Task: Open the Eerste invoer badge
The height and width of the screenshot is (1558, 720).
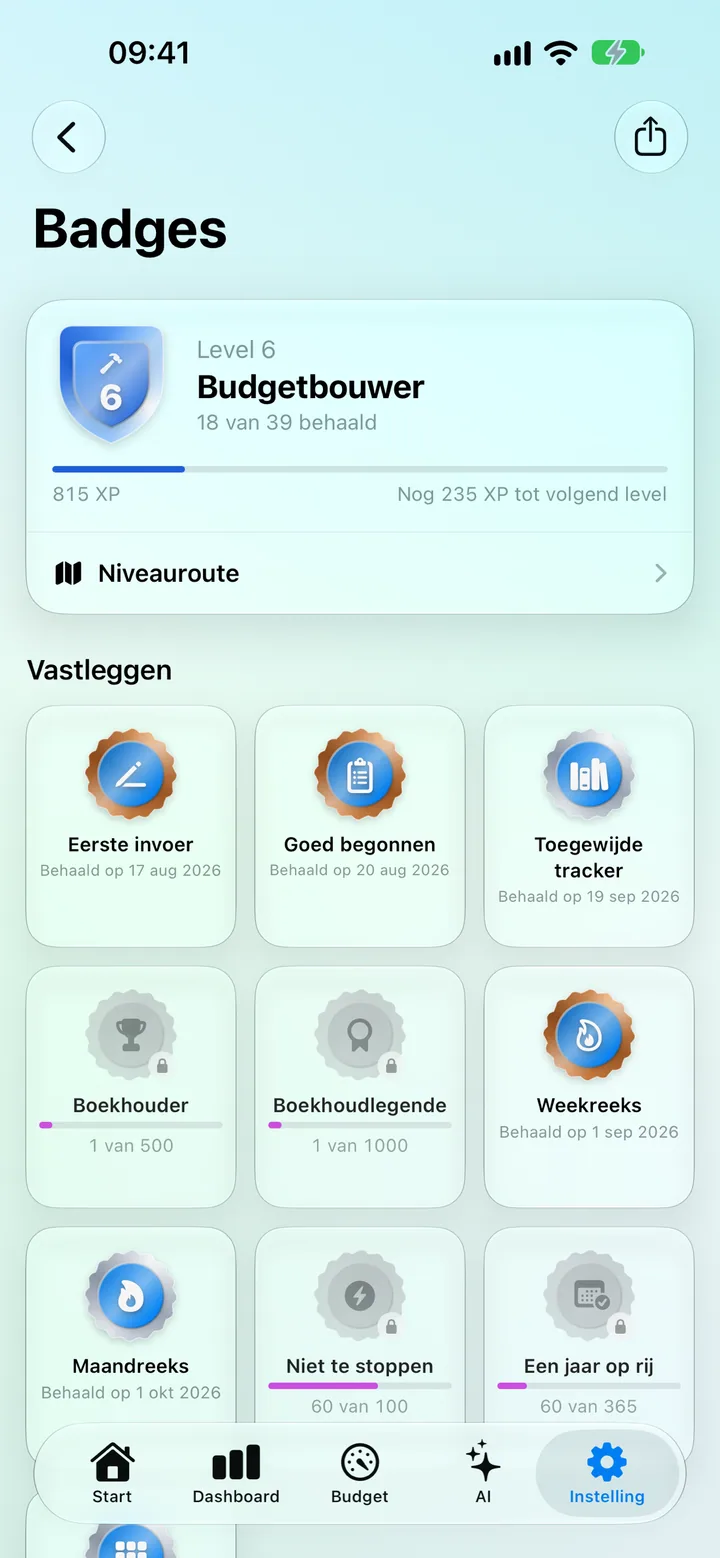Action: 131,826
